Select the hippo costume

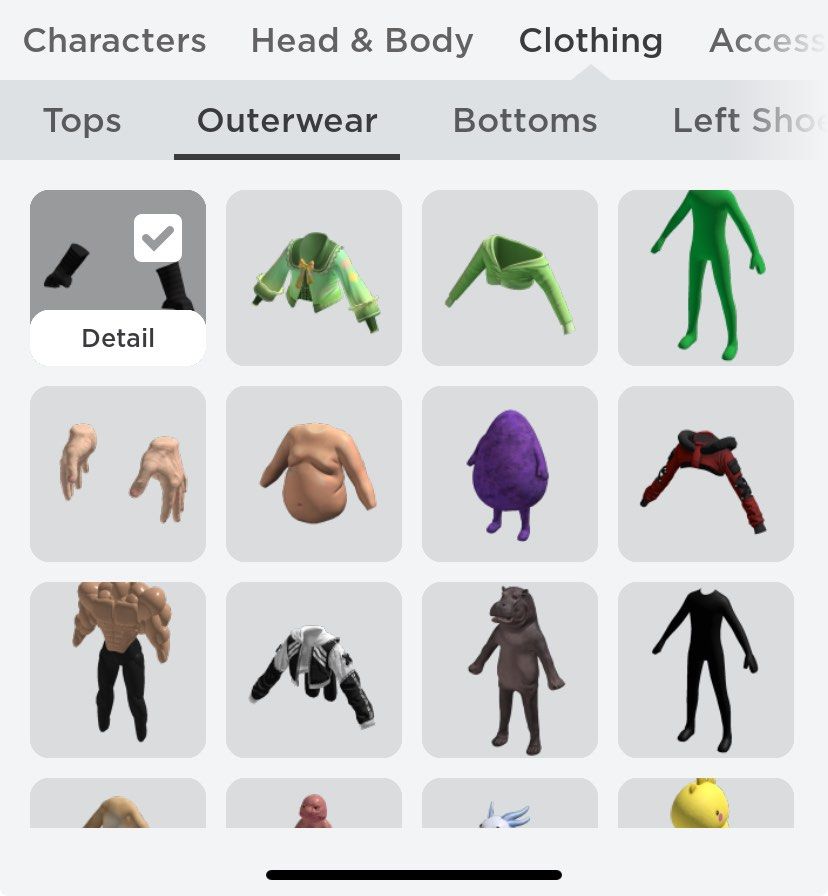pyautogui.click(x=510, y=669)
